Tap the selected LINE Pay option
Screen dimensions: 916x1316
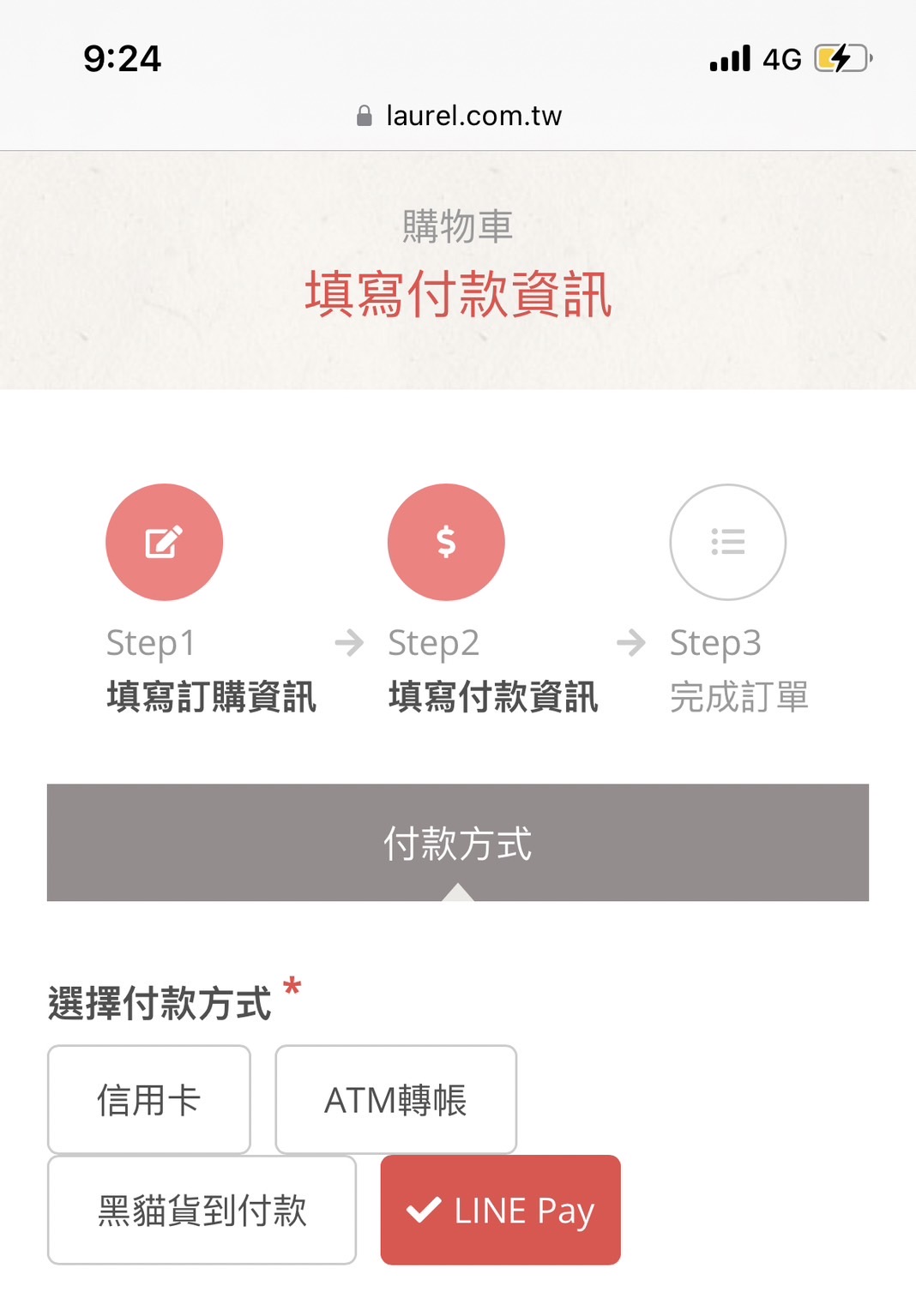tap(500, 1210)
